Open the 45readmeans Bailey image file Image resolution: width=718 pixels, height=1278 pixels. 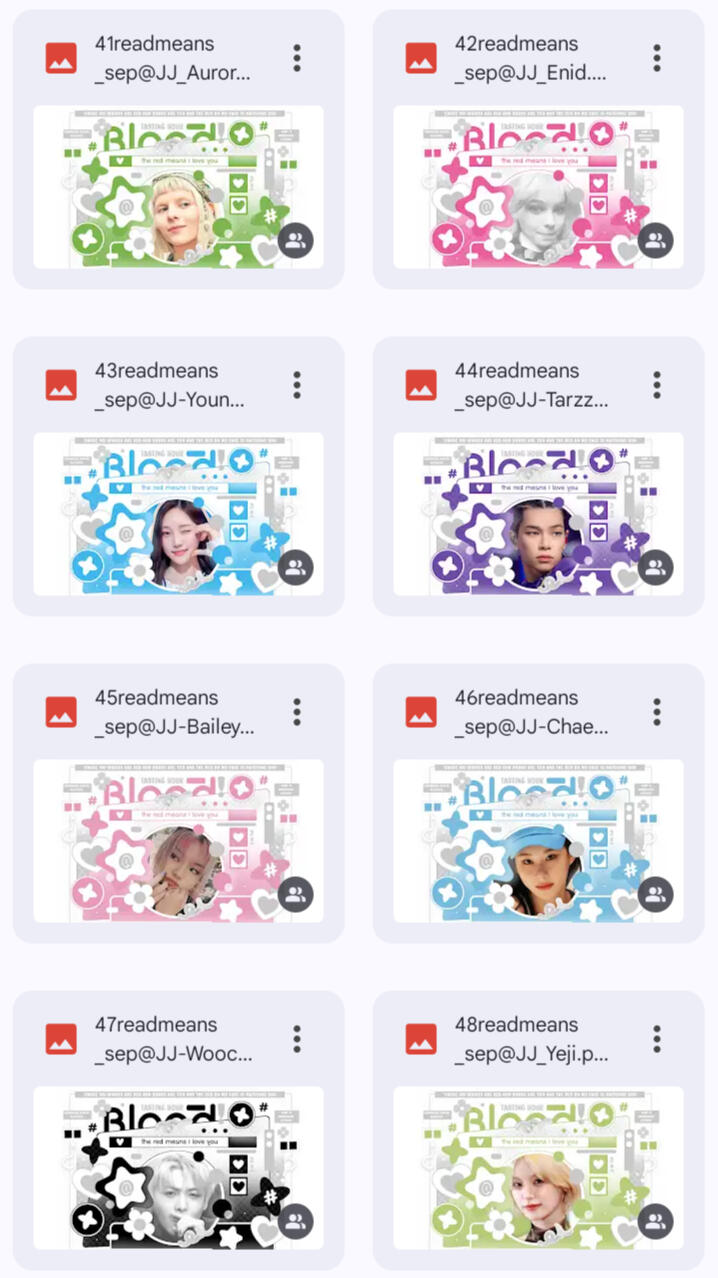pos(178,841)
